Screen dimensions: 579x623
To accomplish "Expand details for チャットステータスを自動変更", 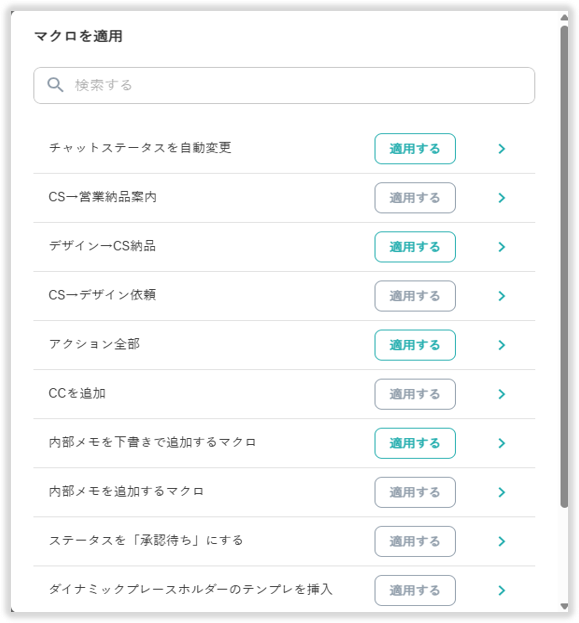I will [x=502, y=149].
